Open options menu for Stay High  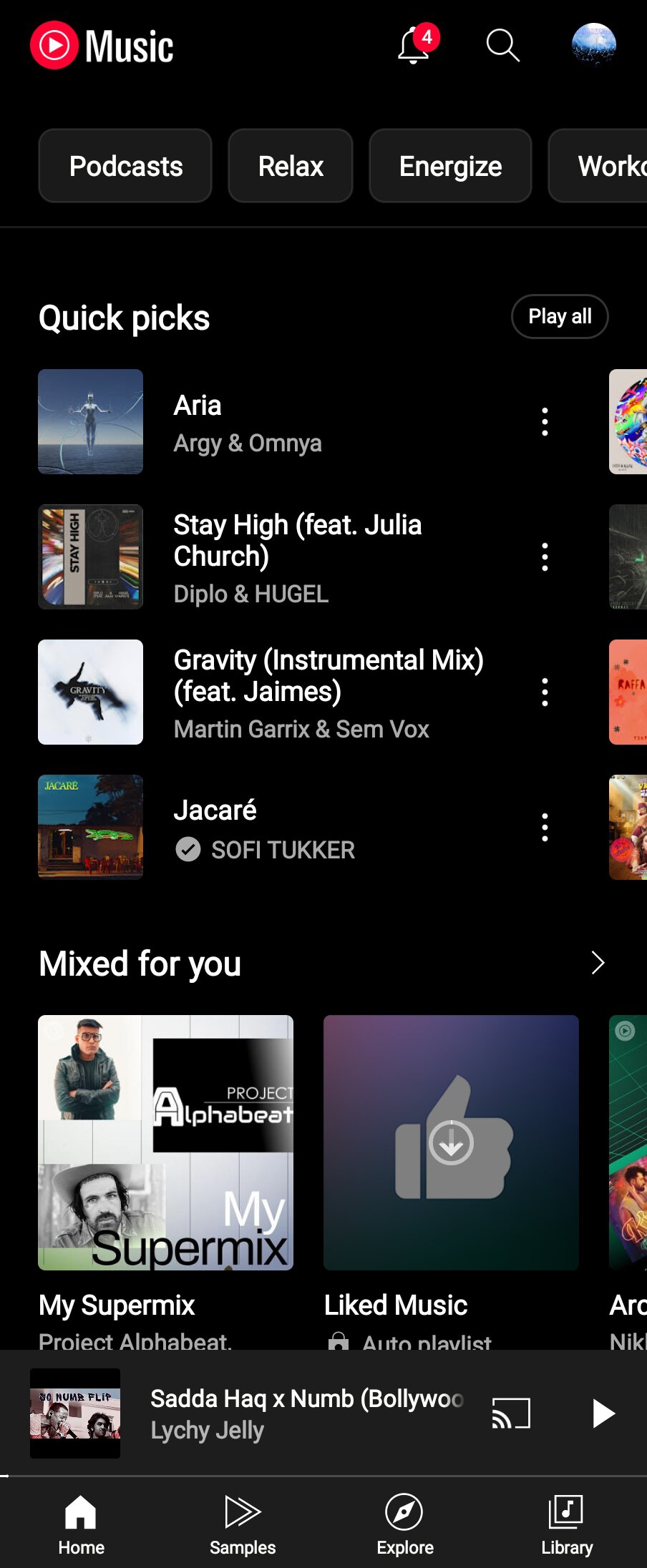(x=545, y=557)
